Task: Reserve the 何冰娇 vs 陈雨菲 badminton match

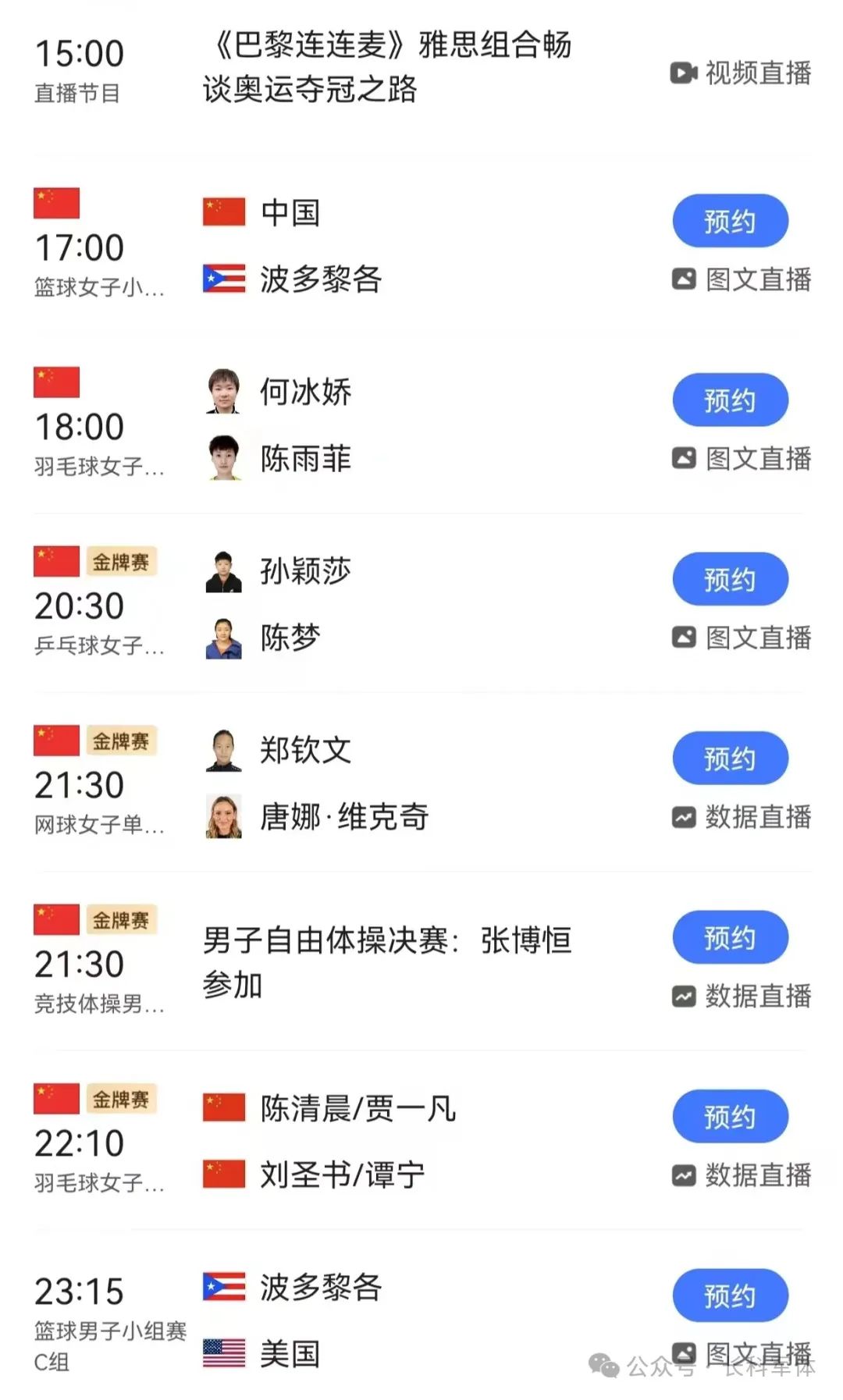Action: point(730,400)
